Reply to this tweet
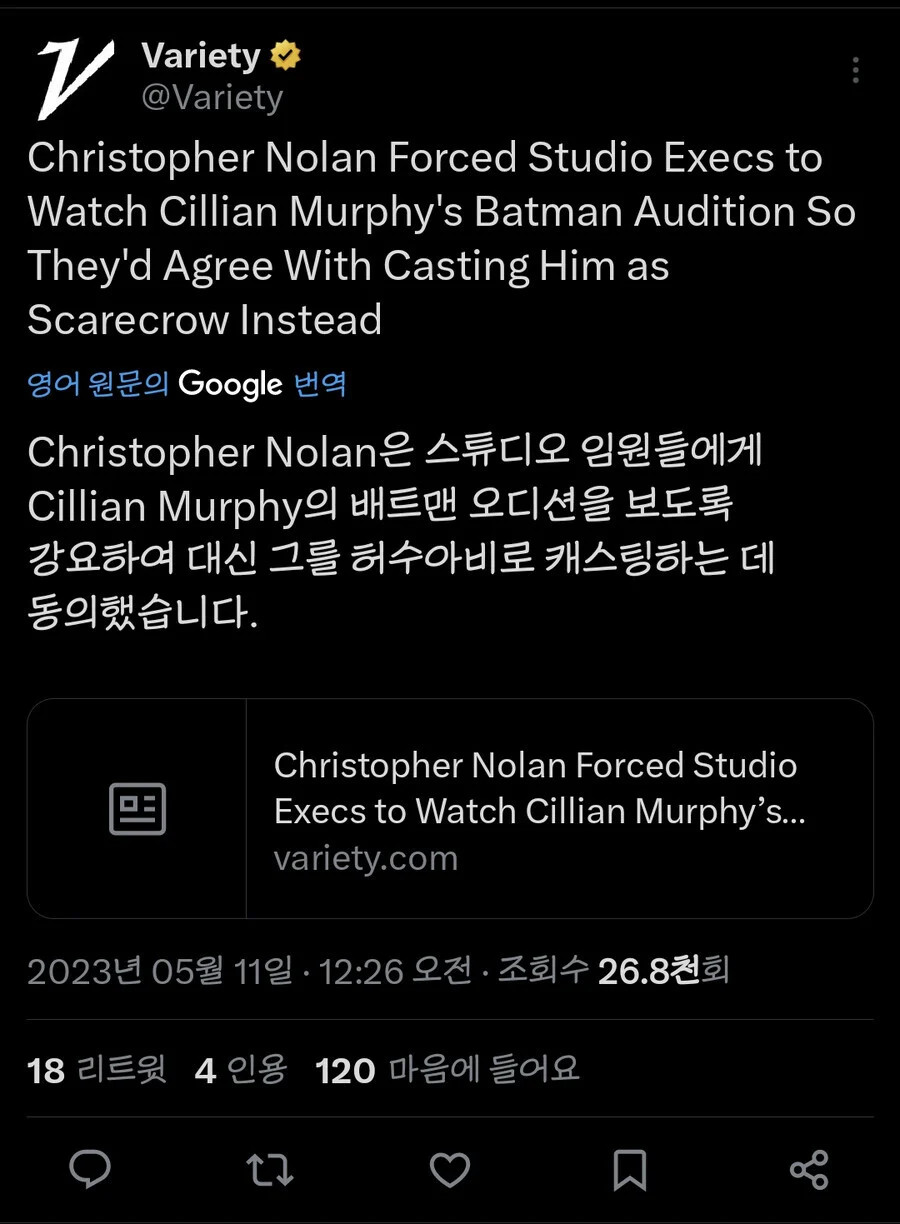Screen dimensions: 900x1224 90,1169
